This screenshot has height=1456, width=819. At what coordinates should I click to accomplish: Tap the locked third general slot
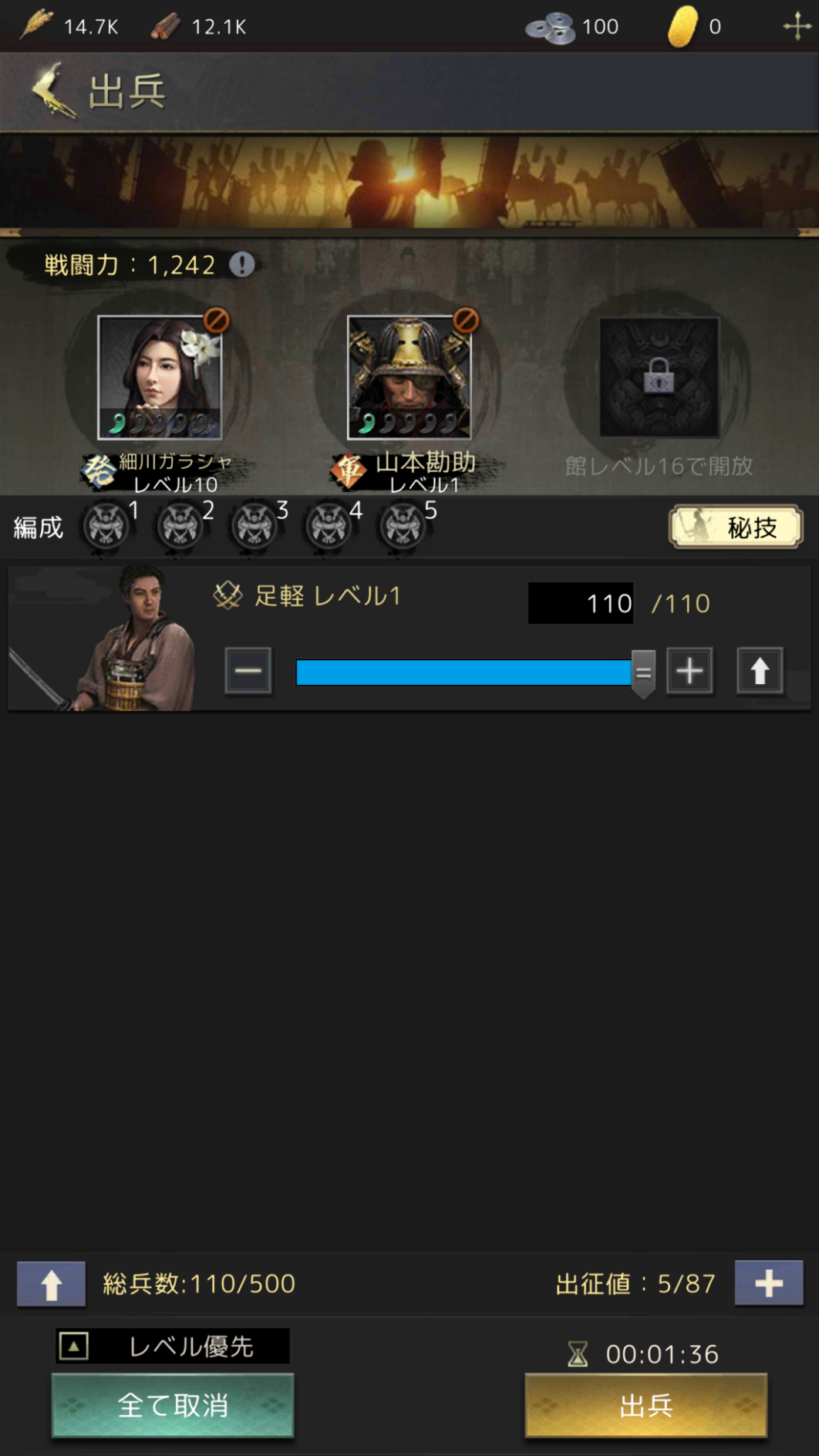point(659,377)
